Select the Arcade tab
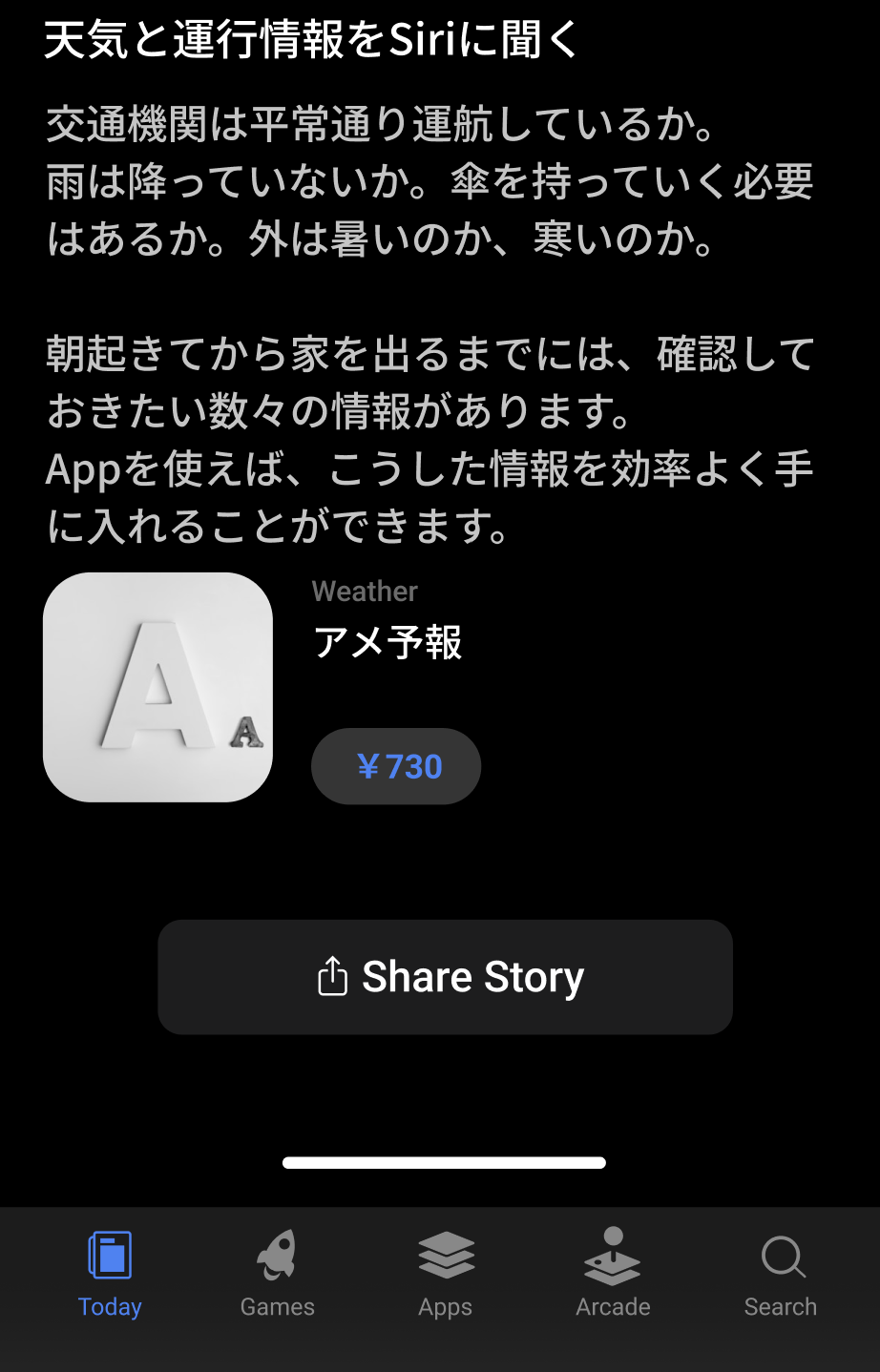880x1372 pixels. coord(613,1274)
